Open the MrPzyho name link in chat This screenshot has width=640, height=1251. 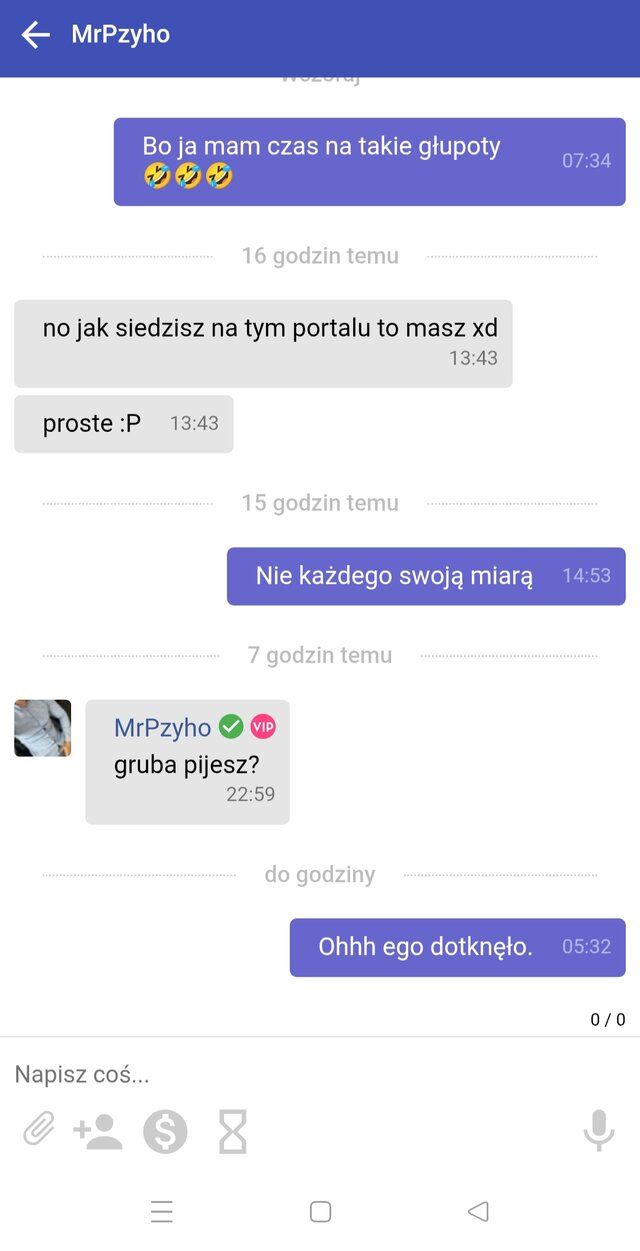click(162, 727)
